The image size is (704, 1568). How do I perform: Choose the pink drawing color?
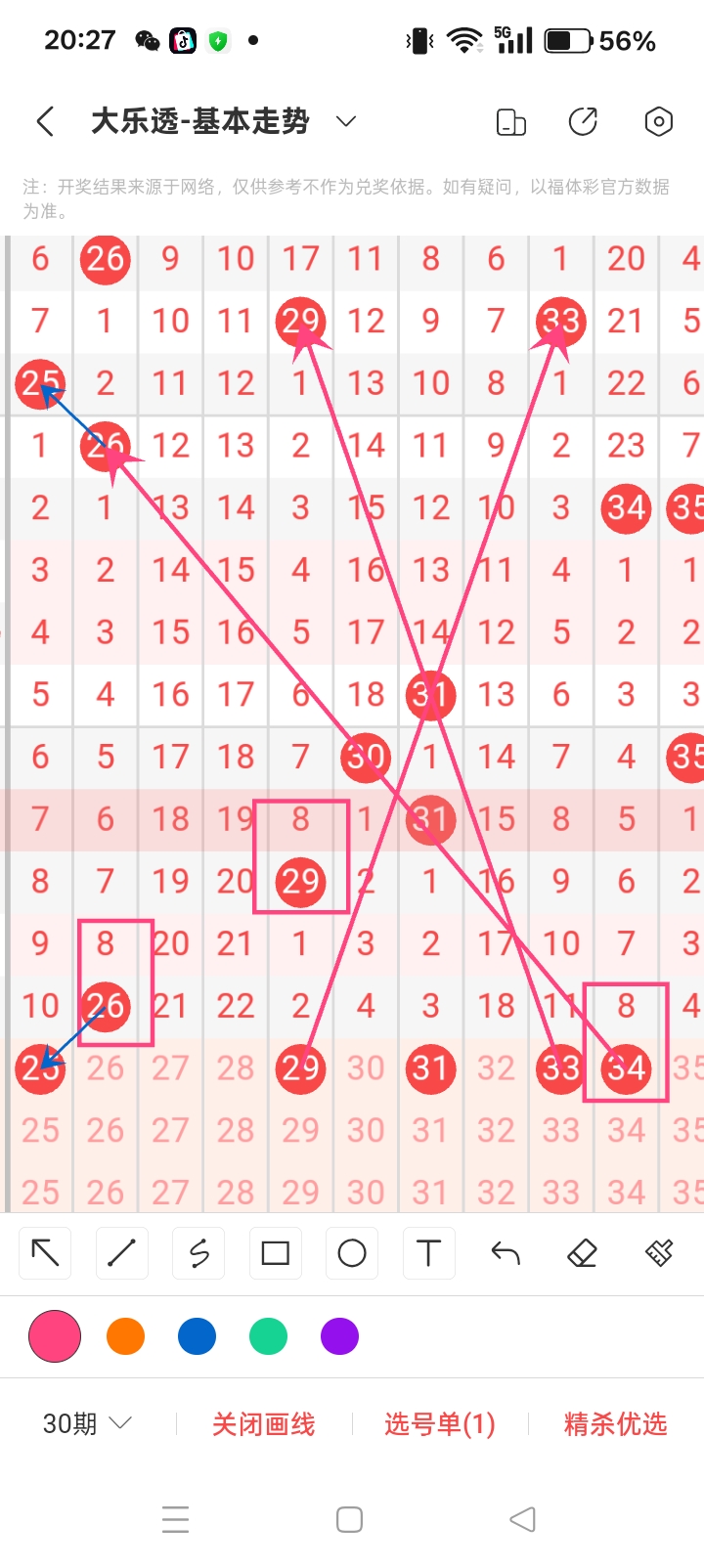[55, 1336]
